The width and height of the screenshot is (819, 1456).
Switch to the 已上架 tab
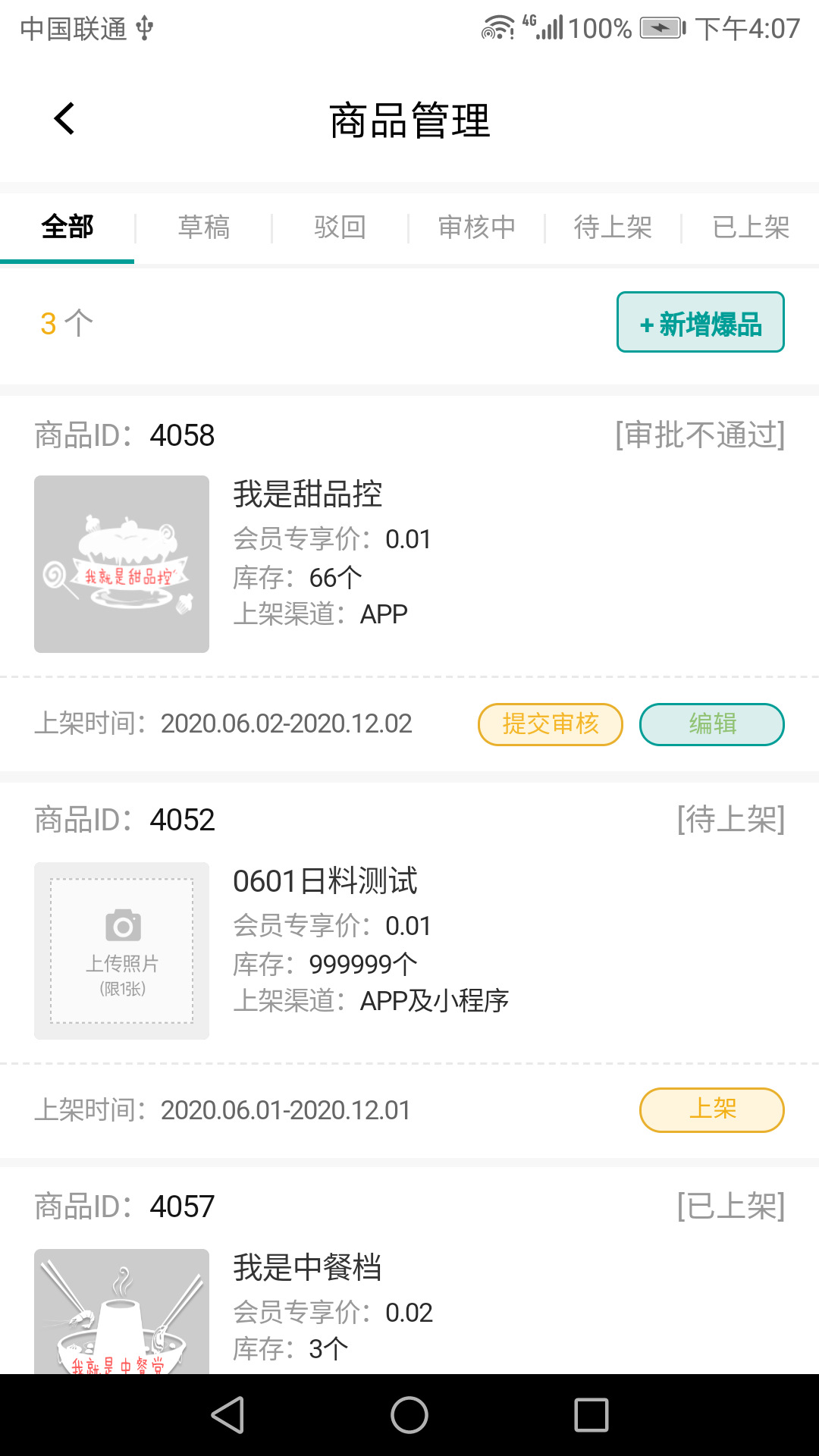point(751,227)
